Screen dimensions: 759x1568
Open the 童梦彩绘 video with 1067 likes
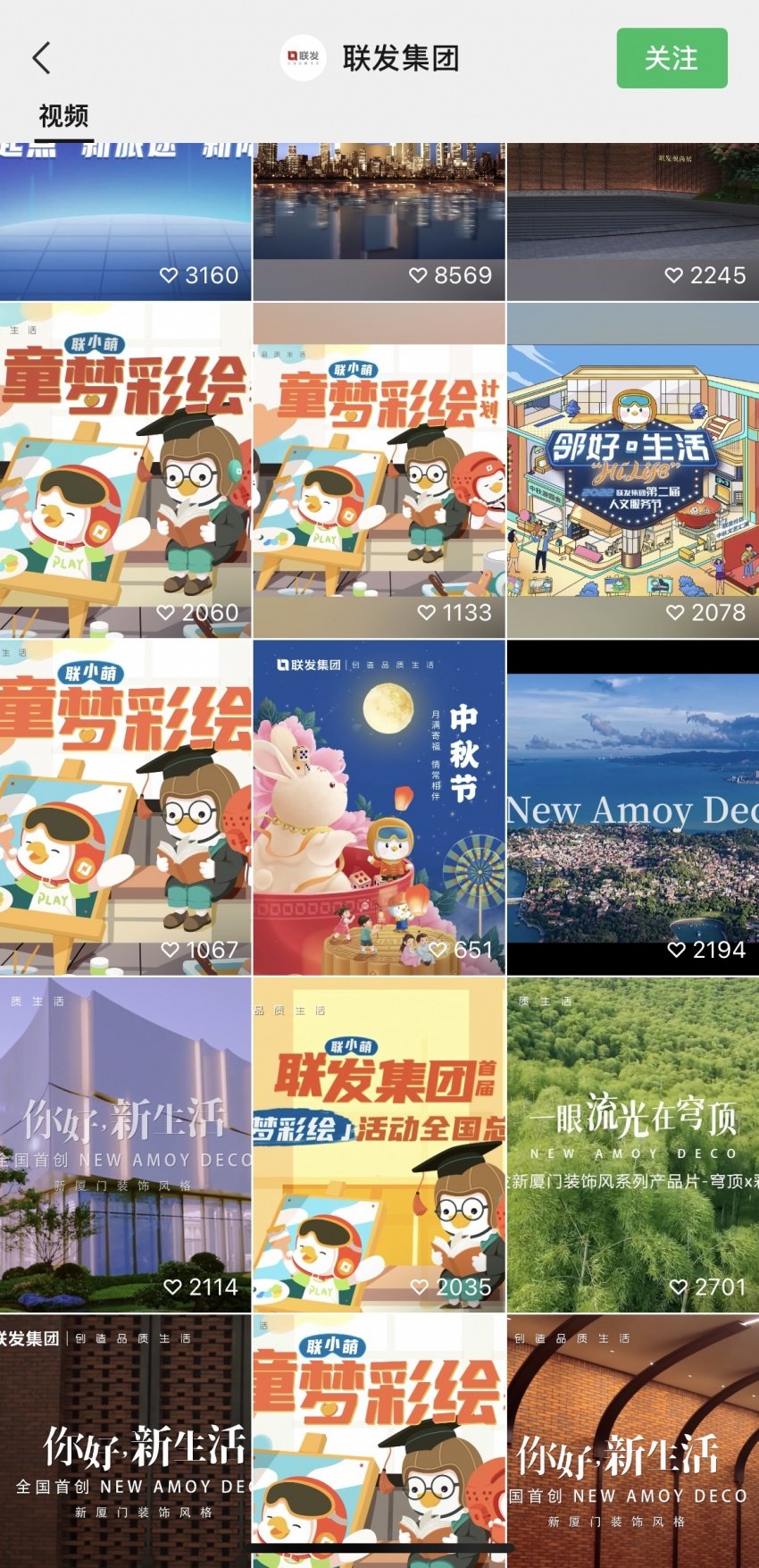pos(125,807)
